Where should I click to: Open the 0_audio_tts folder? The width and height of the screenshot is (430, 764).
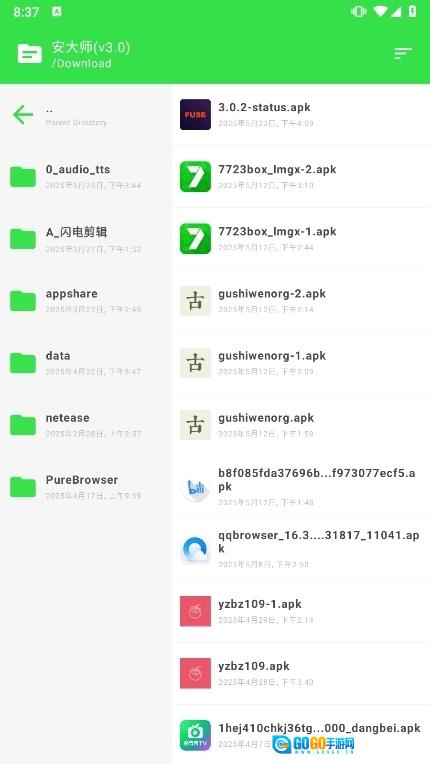86,176
